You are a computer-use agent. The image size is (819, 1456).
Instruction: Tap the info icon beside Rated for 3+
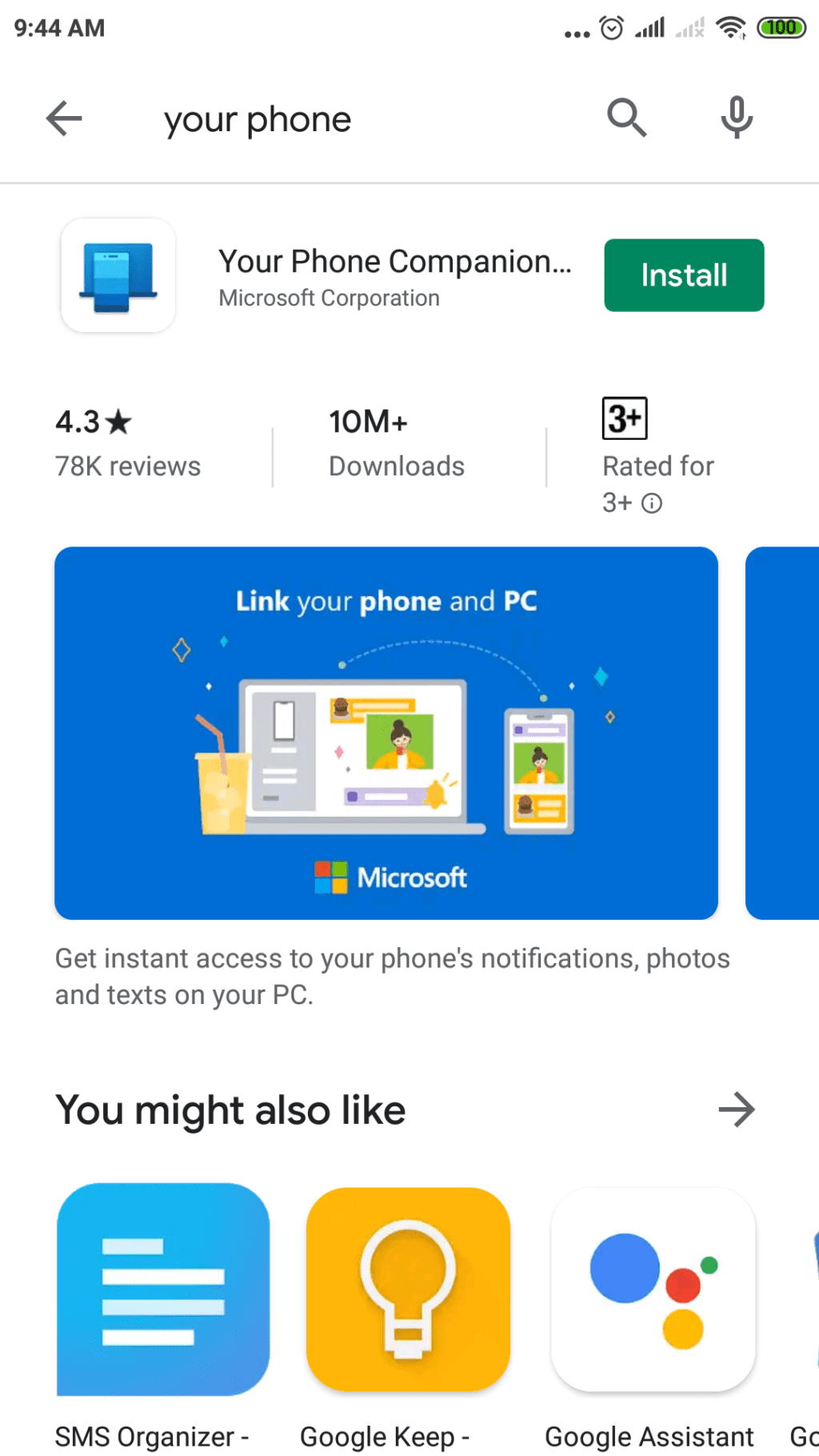[x=651, y=503]
